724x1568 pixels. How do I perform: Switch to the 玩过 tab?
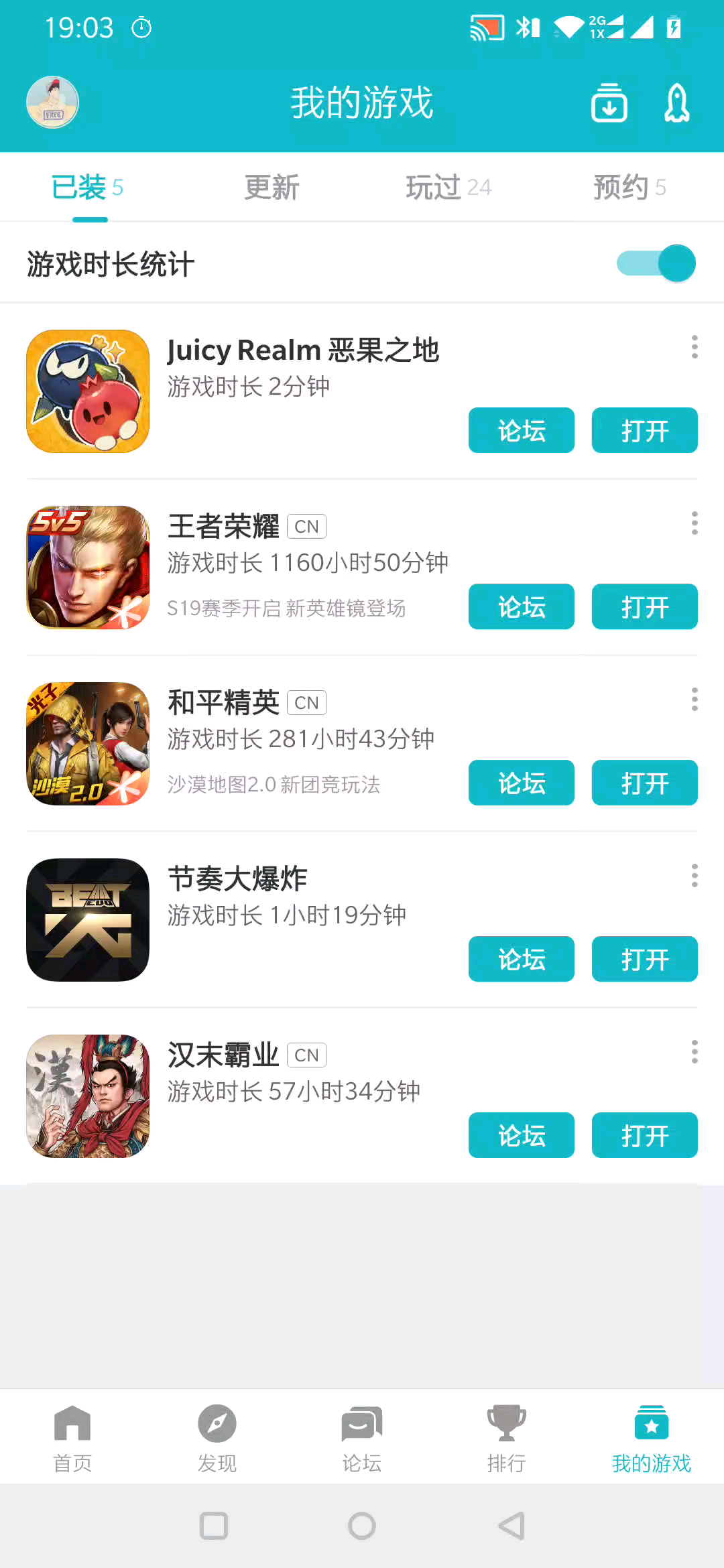click(448, 187)
